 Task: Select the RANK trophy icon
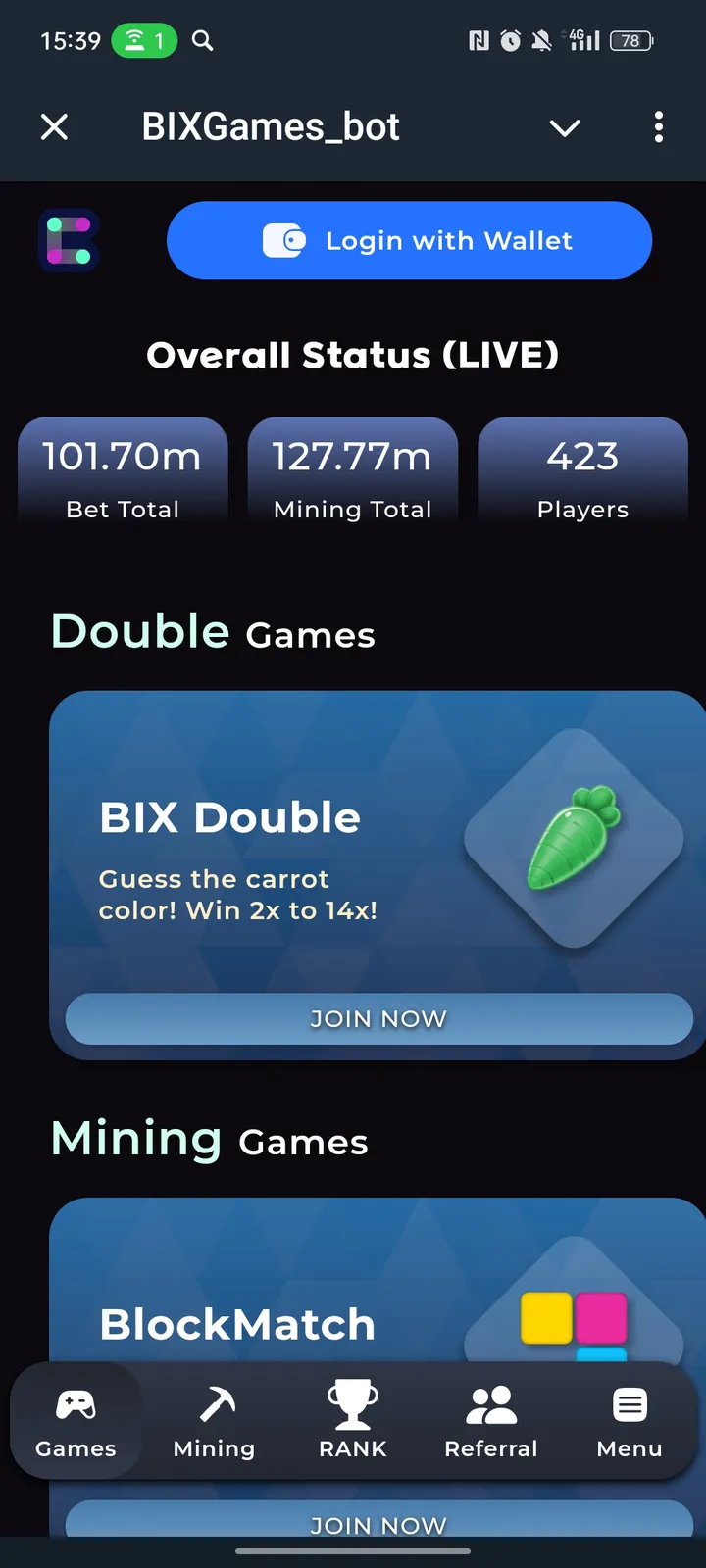[352, 1405]
